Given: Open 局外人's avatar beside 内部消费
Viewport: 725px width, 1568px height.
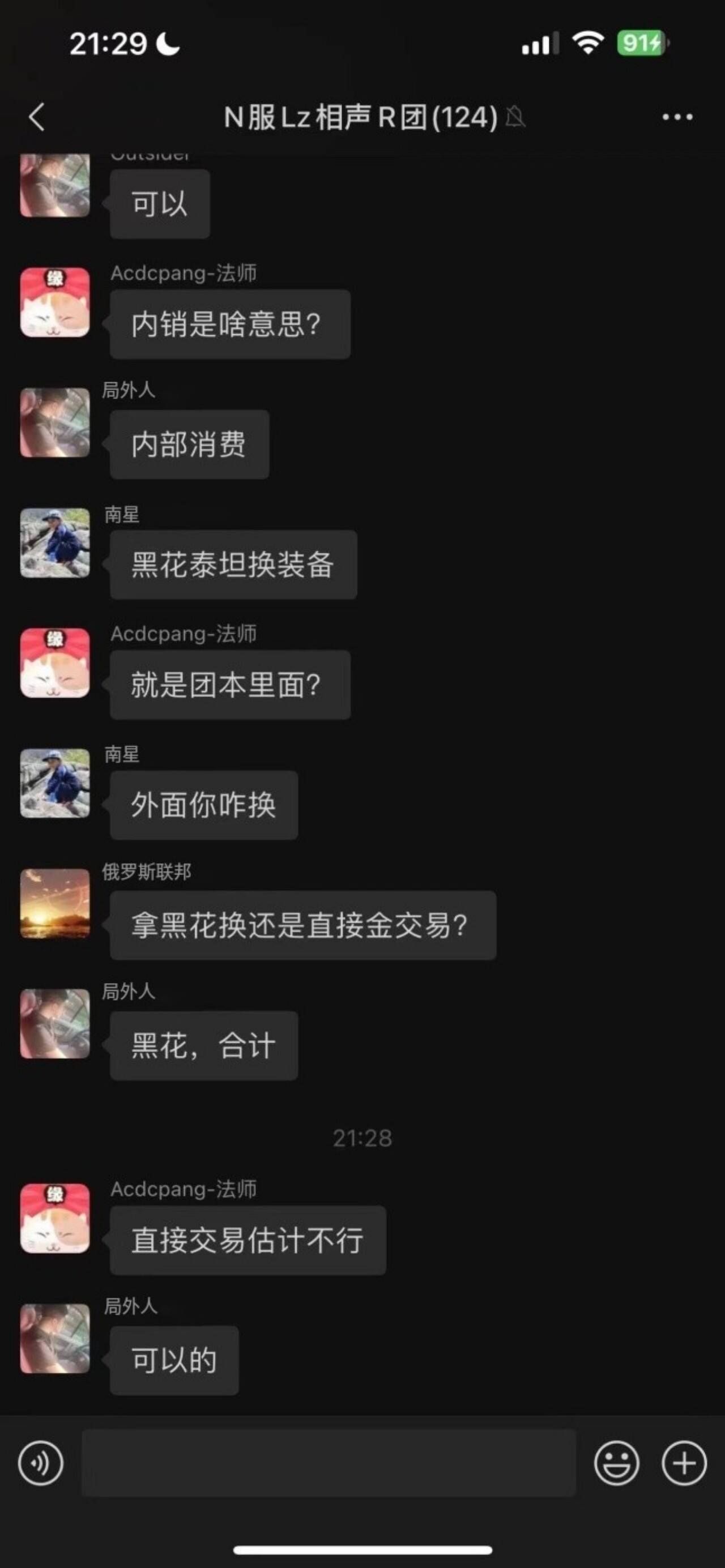Looking at the screenshot, I should pos(55,422).
